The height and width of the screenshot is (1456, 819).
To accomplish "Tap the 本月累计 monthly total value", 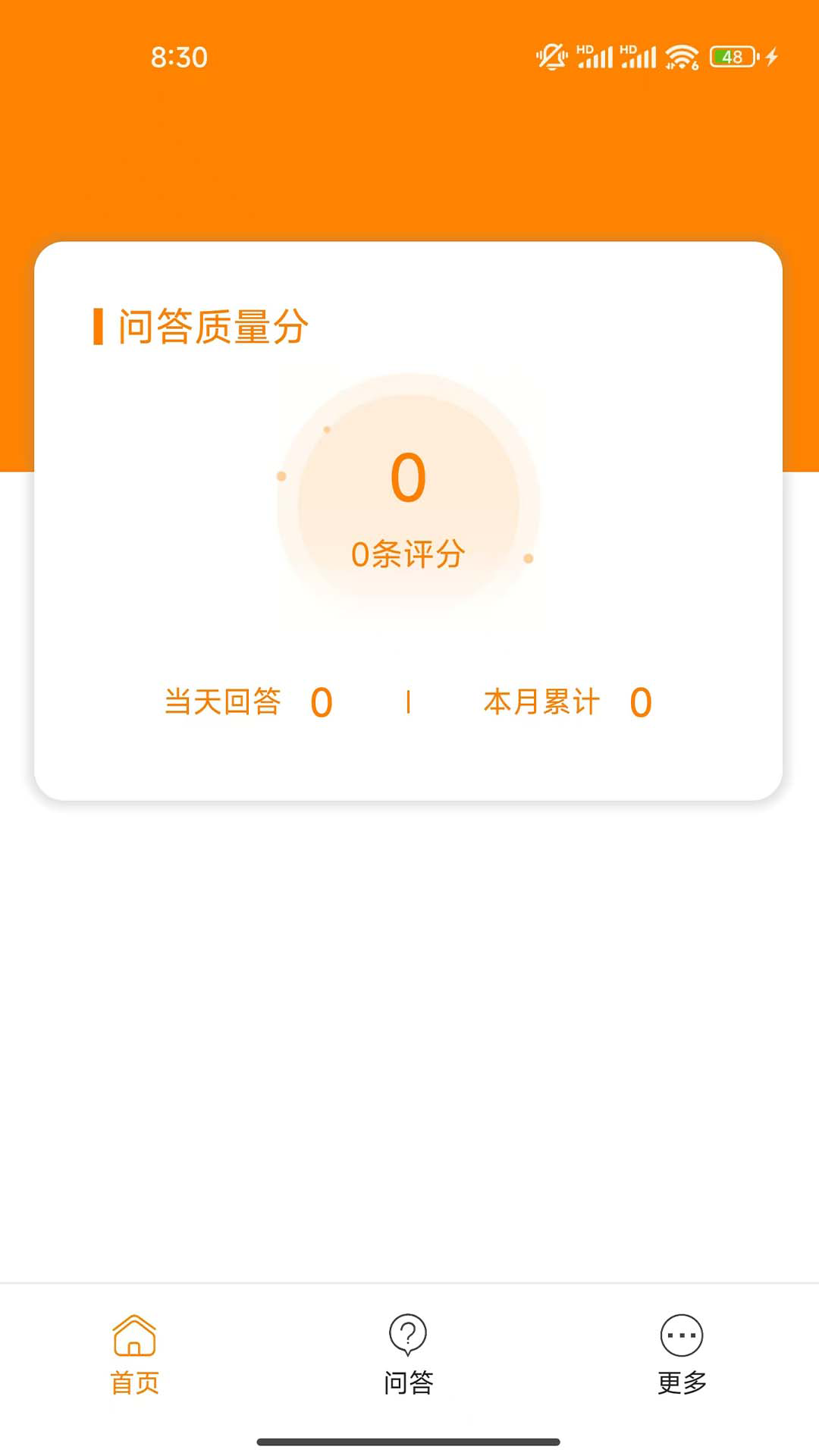I will tap(639, 704).
